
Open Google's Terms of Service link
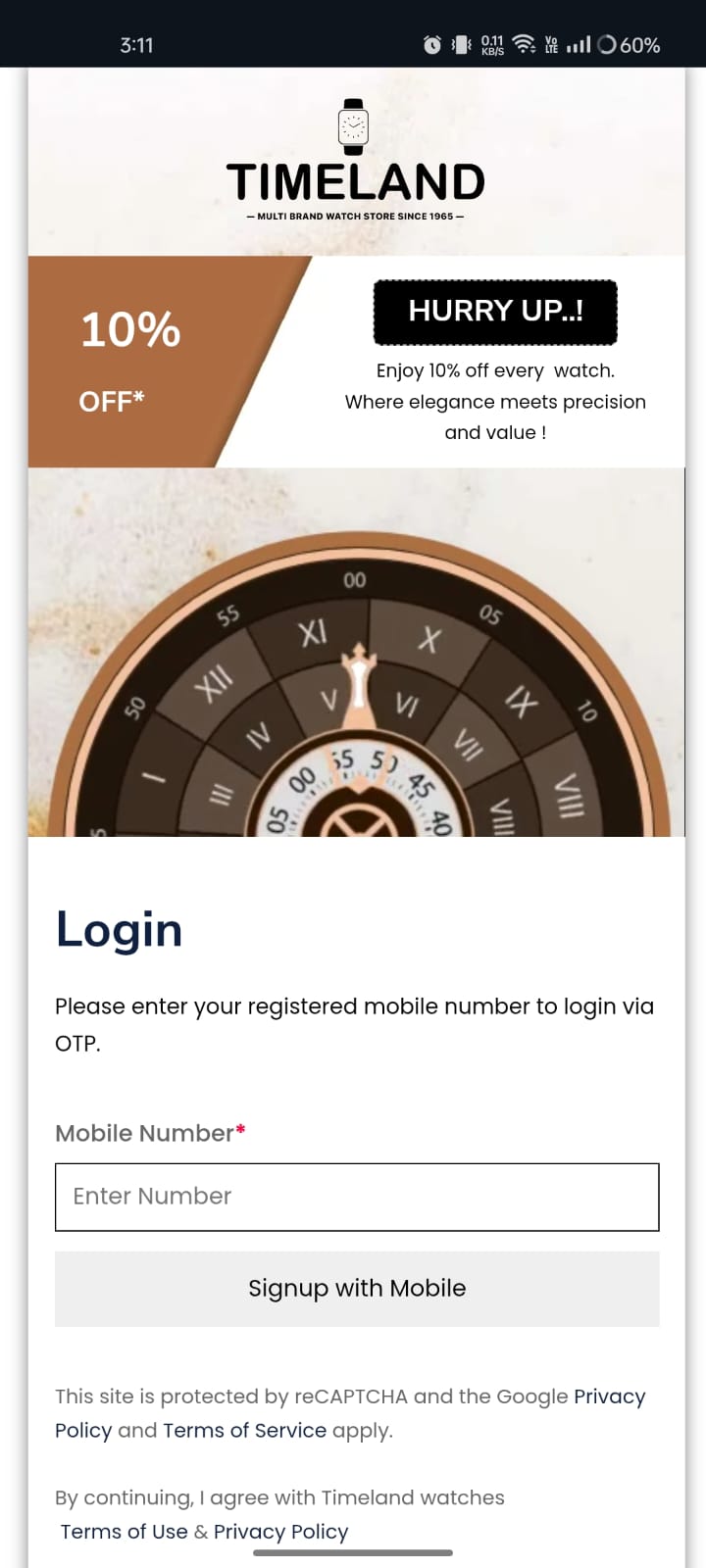coord(244,1430)
